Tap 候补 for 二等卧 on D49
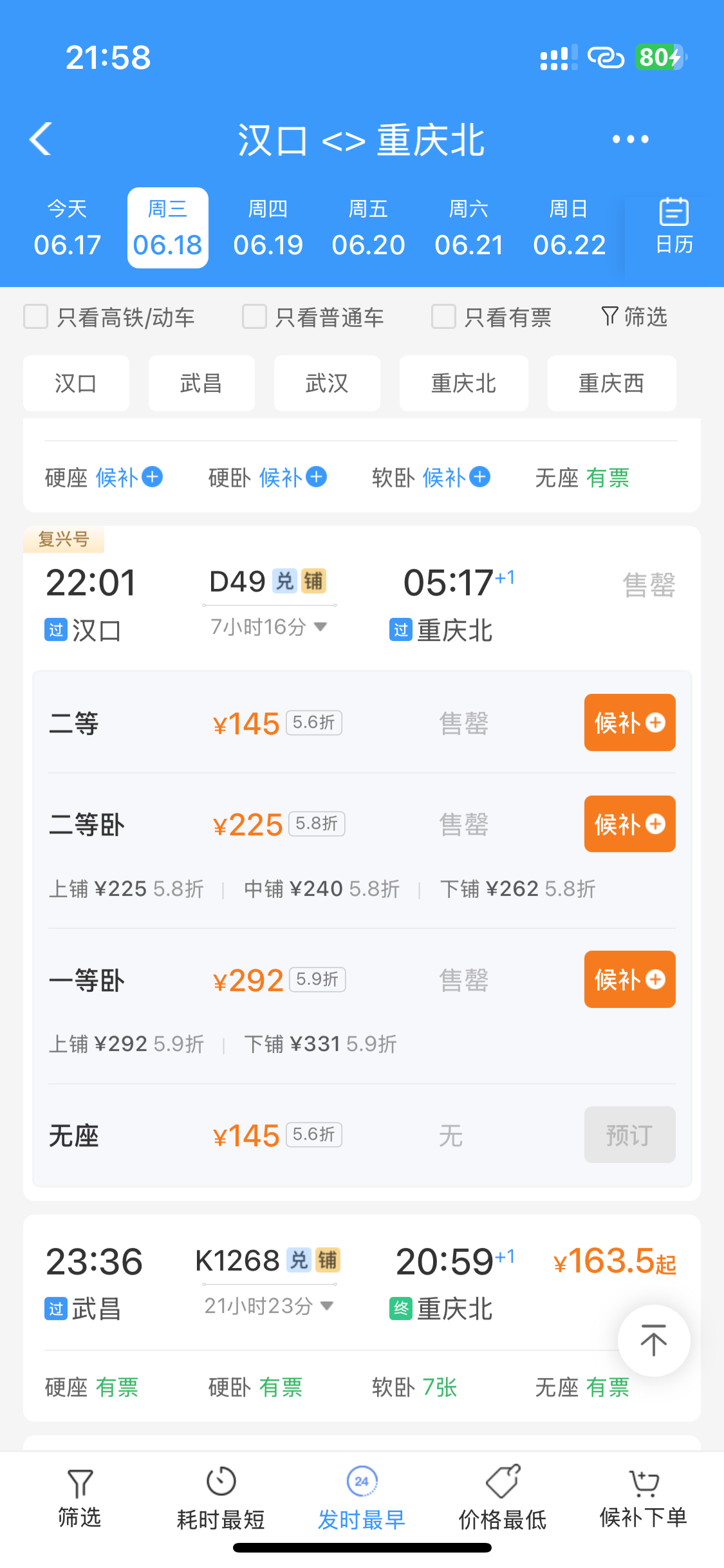 click(x=629, y=824)
